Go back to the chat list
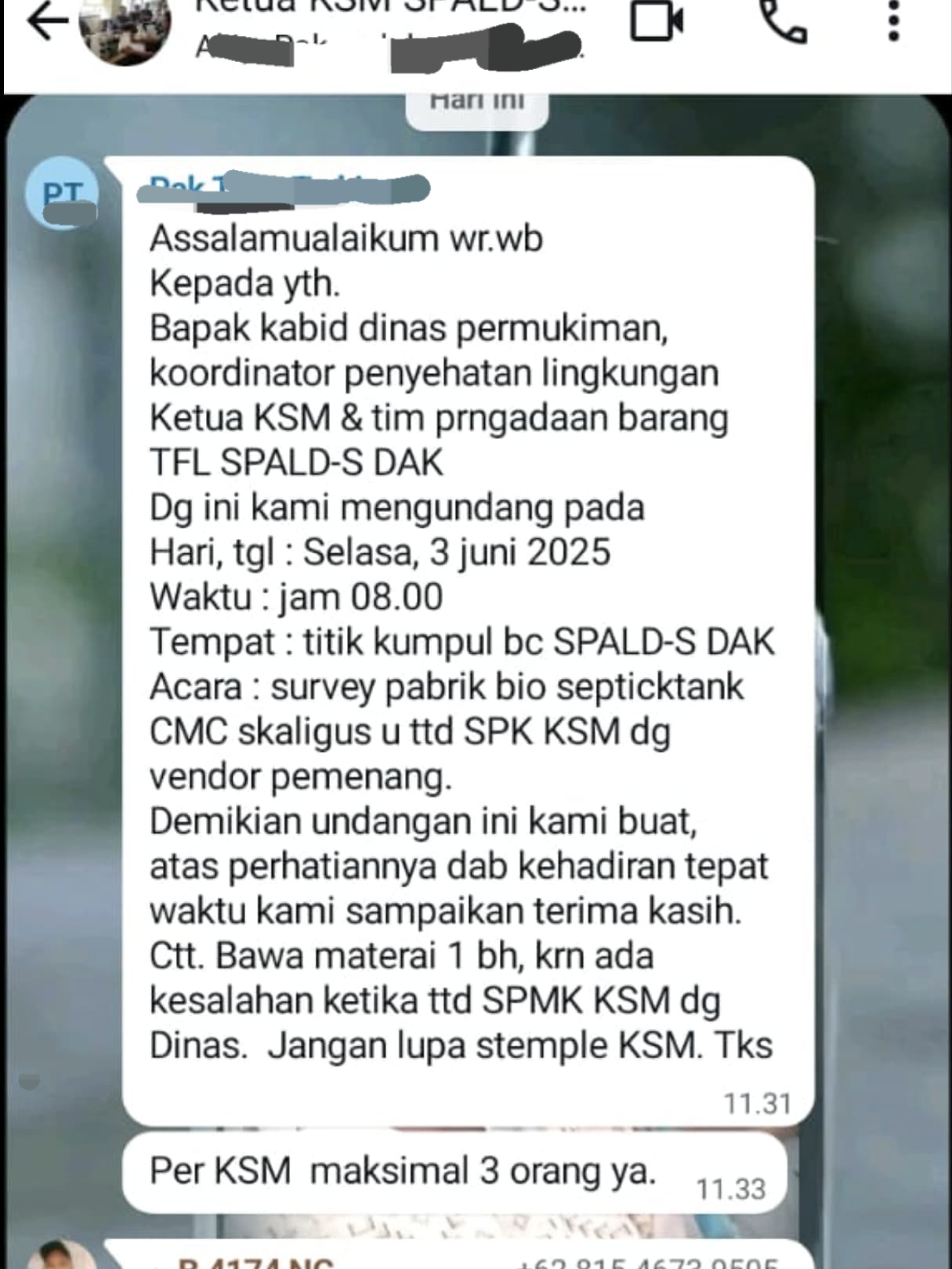The image size is (952, 1269). (47, 21)
